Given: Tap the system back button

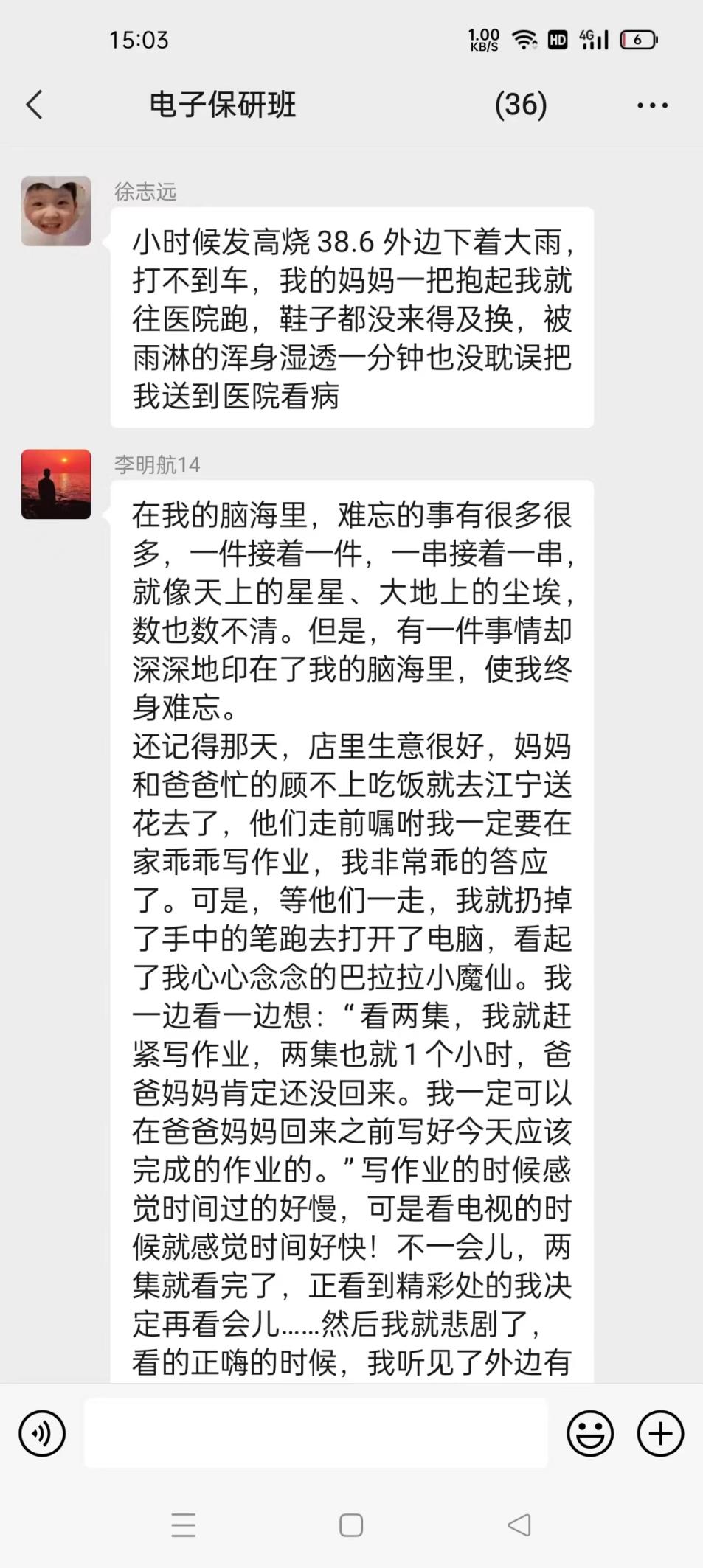Looking at the screenshot, I should click(x=519, y=1525).
